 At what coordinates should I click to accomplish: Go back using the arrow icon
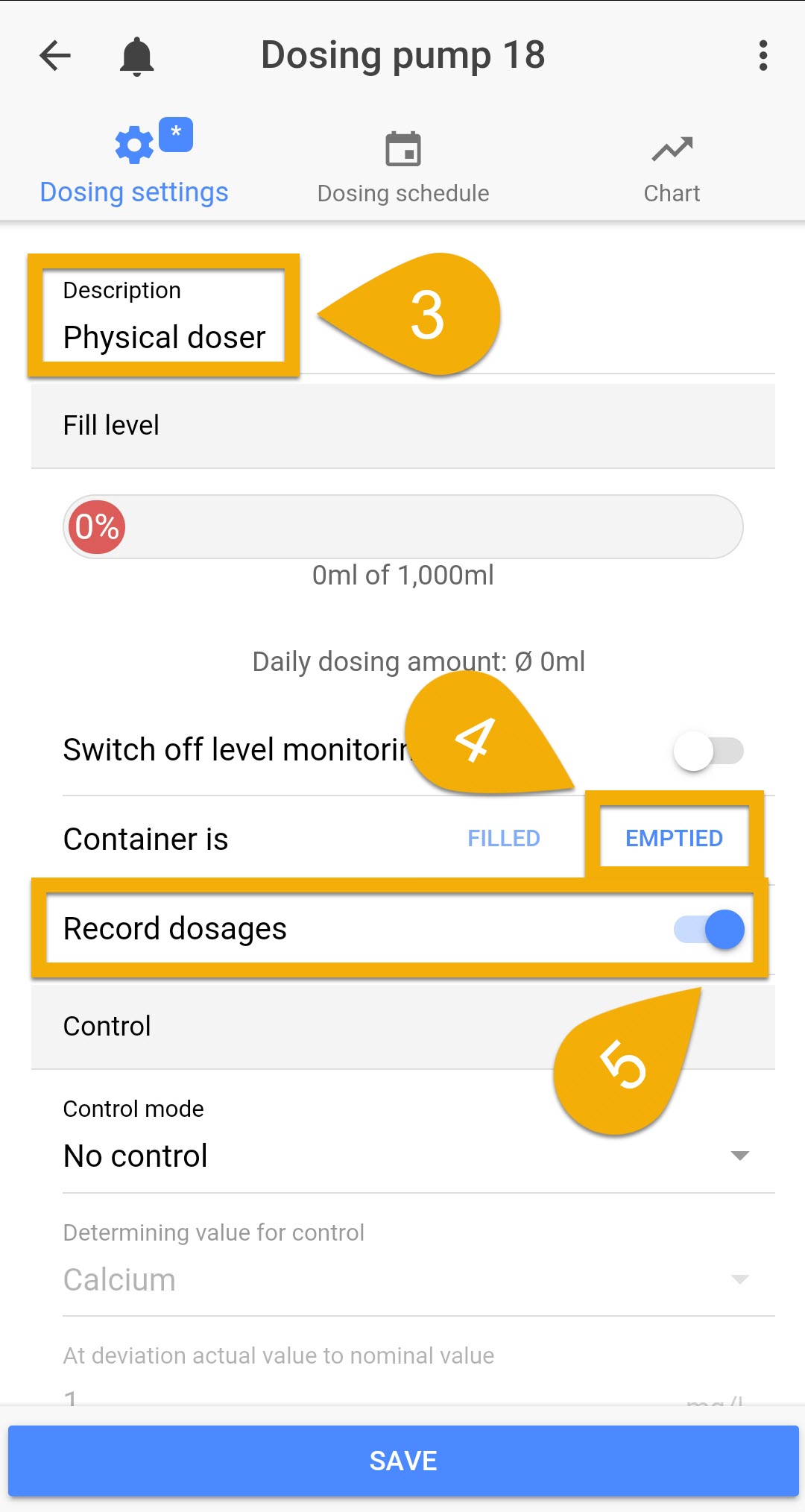pos(55,56)
